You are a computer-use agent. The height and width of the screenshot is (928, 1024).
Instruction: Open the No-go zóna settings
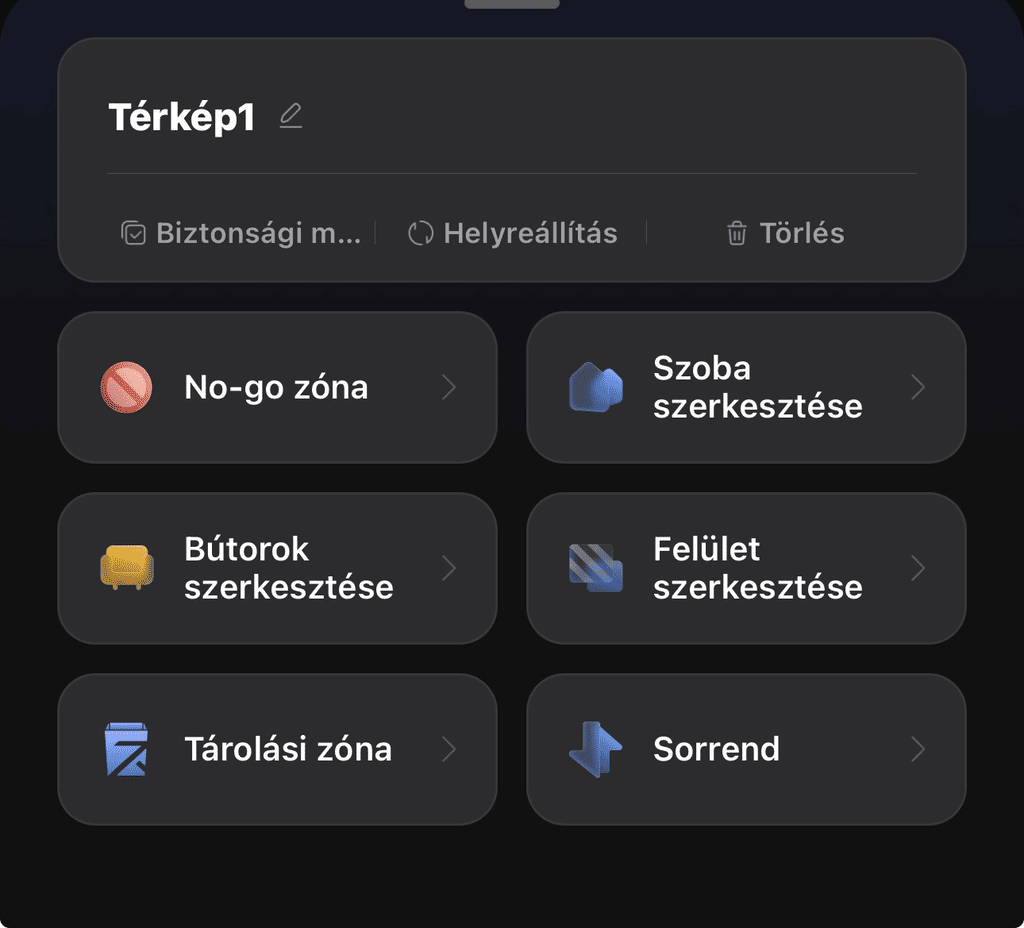coord(277,387)
